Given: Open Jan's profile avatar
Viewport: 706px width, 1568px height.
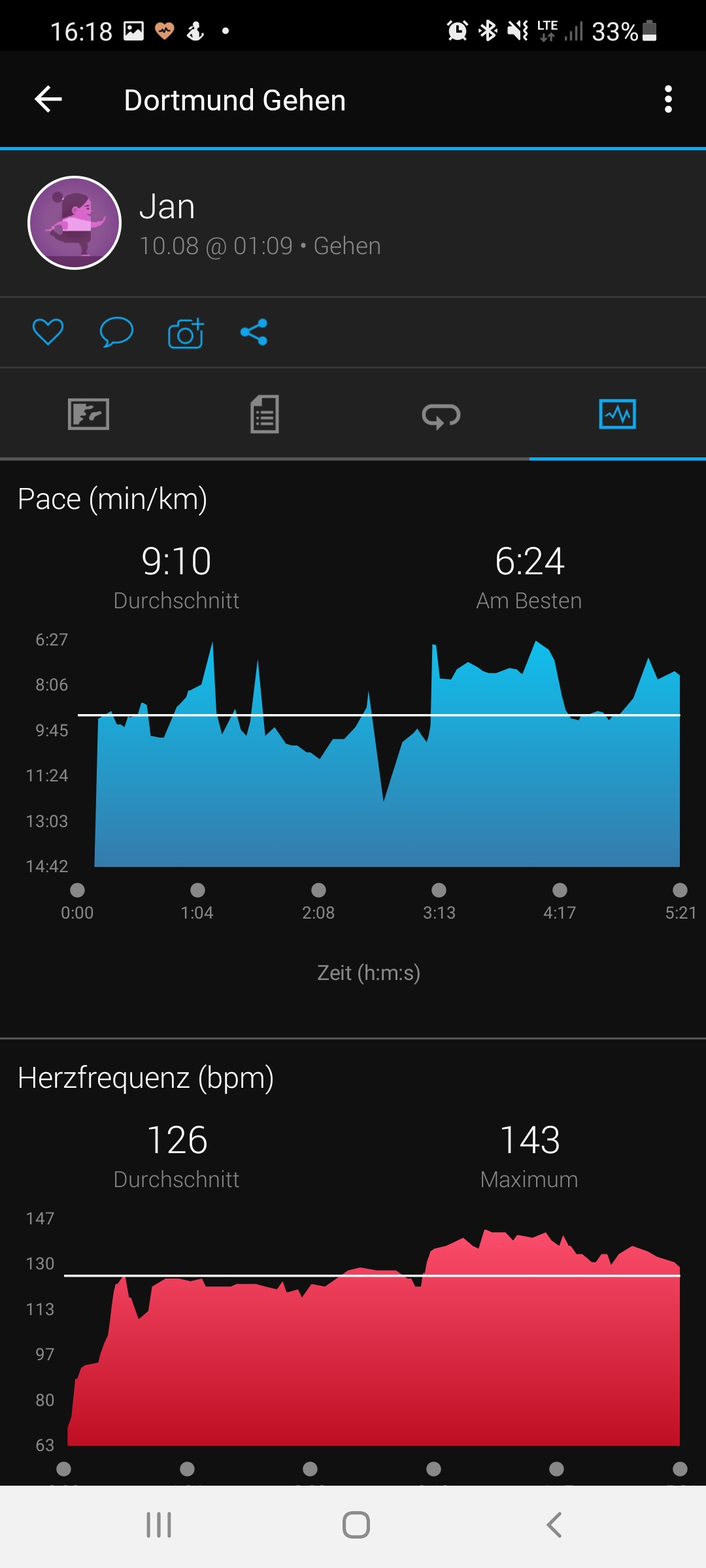Looking at the screenshot, I should 75,223.
